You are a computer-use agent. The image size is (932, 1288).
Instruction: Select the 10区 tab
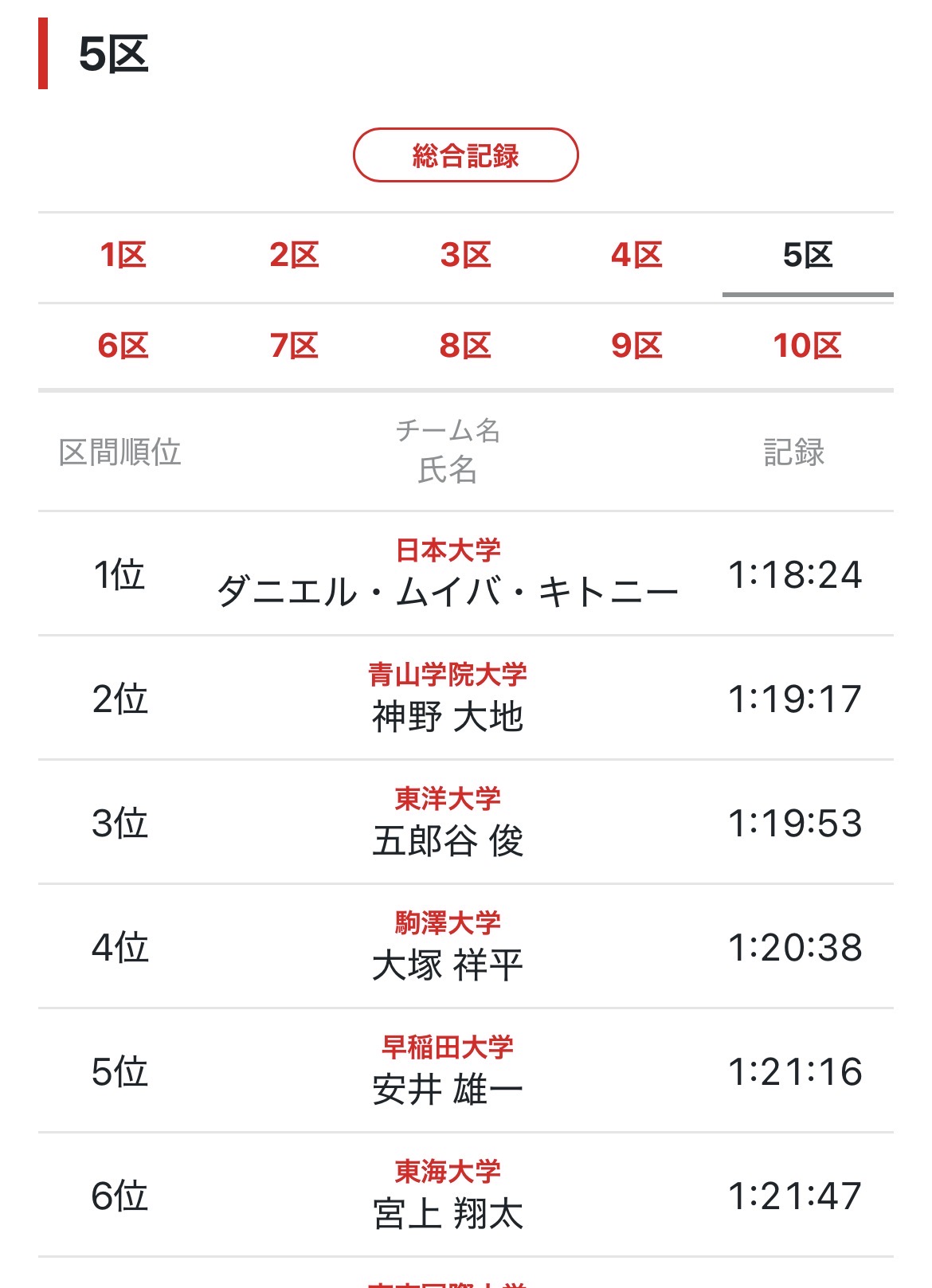[807, 346]
